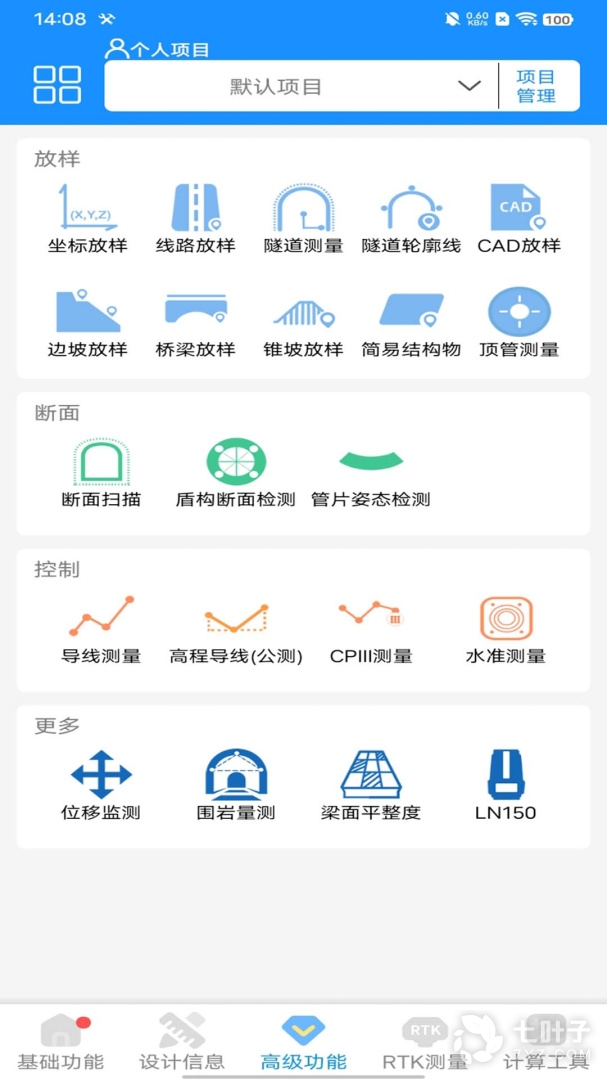The width and height of the screenshot is (607, 1080).
Task: Switch to the RTK测量 tab
Action: (x=424, y=1043)
